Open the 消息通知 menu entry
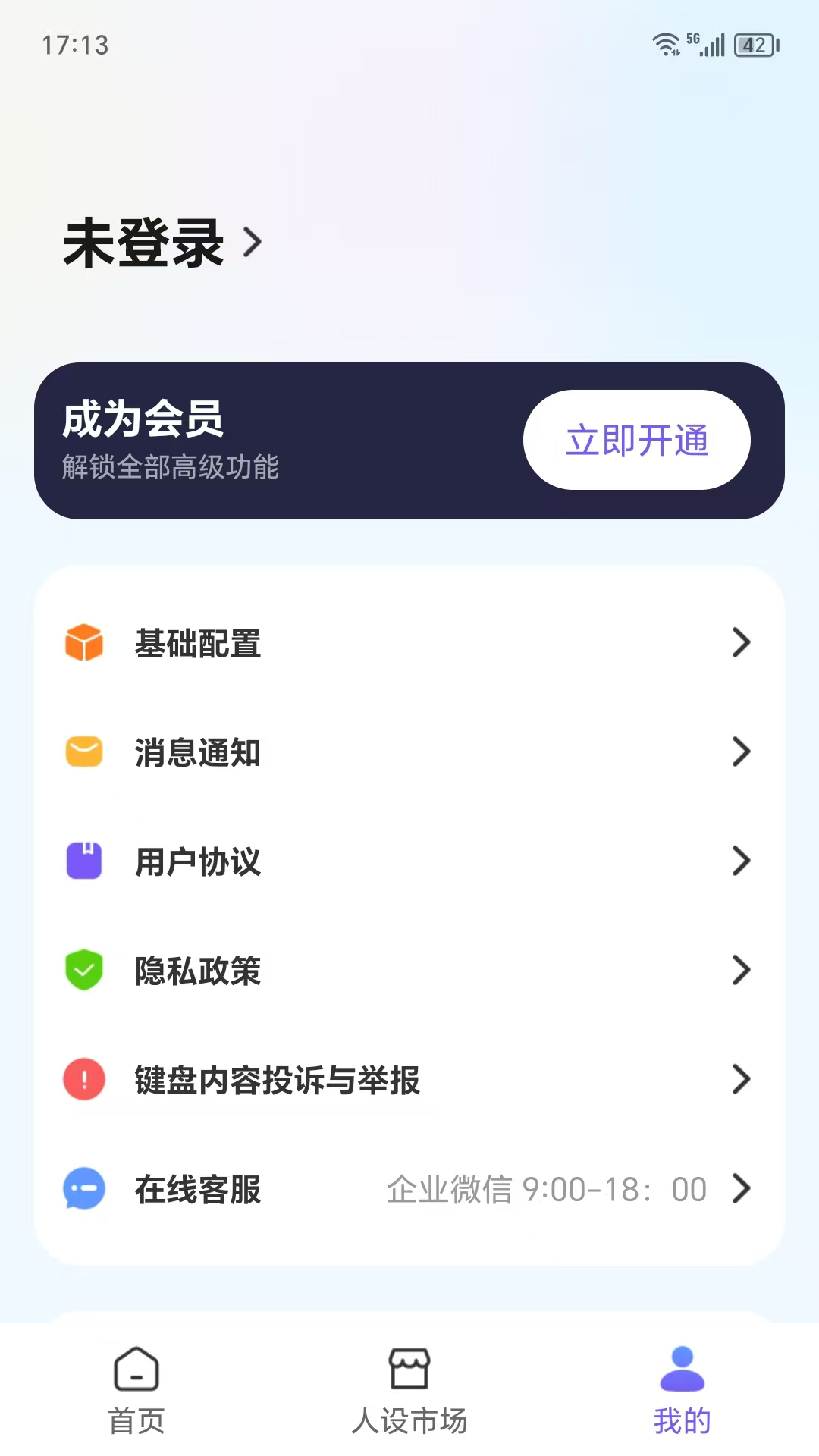 409,752
